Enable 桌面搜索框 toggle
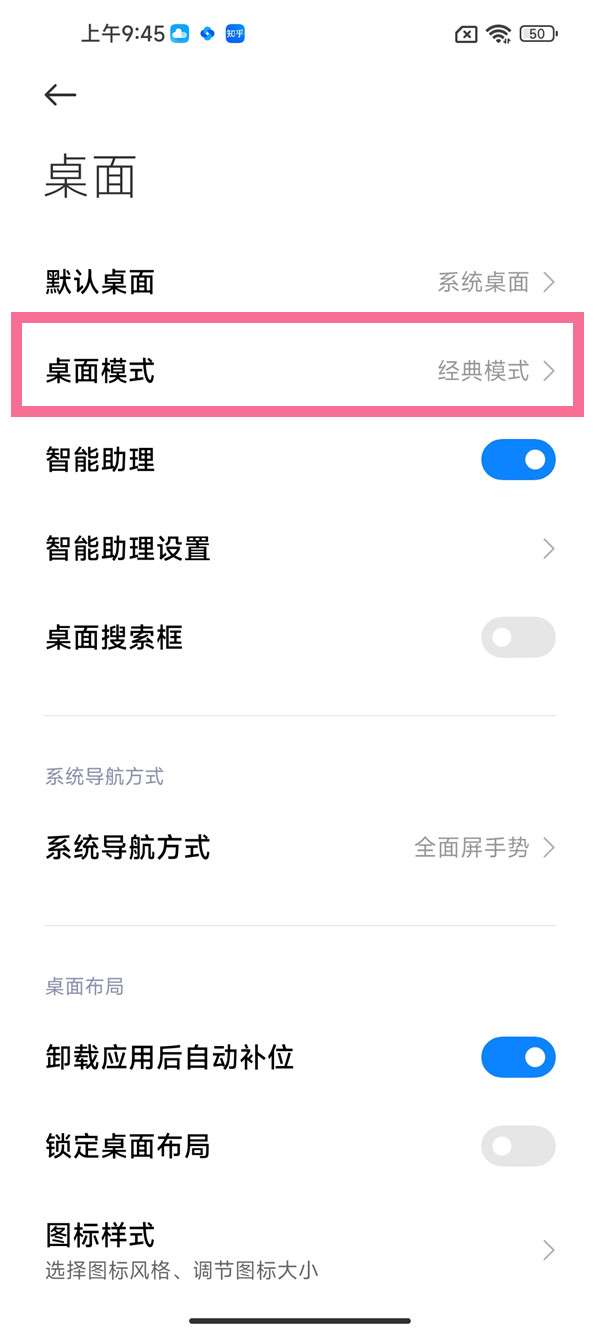 pos(518,638)
